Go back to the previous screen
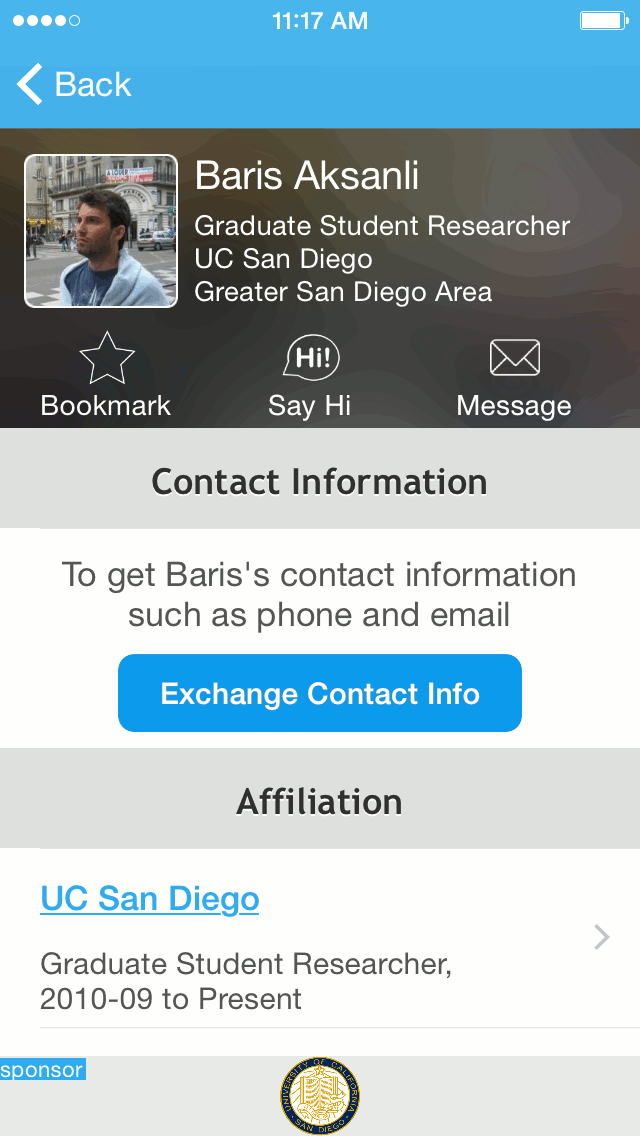 click(x=75, y=85)
